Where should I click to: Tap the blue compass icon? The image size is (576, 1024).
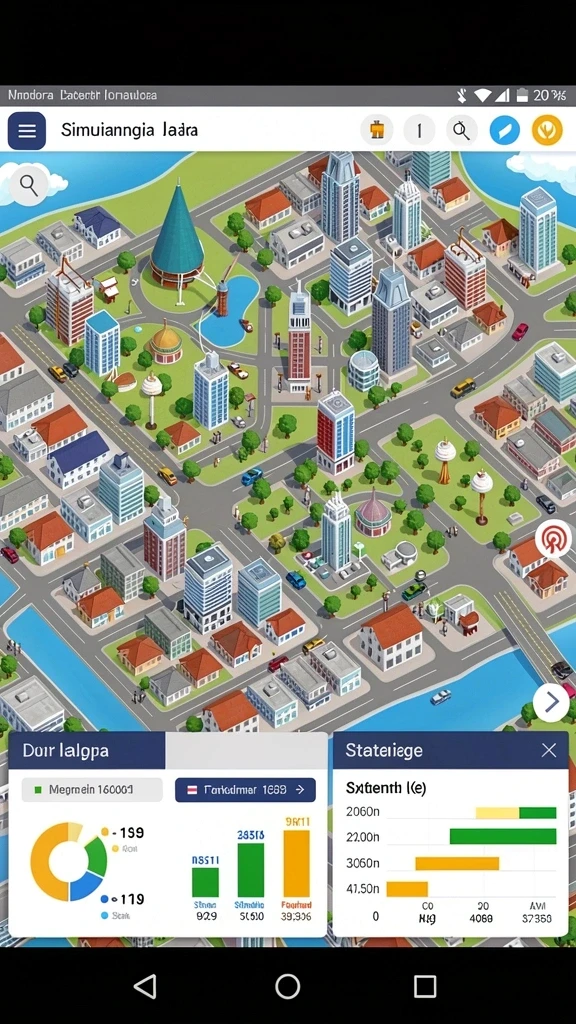click(505, 131)
